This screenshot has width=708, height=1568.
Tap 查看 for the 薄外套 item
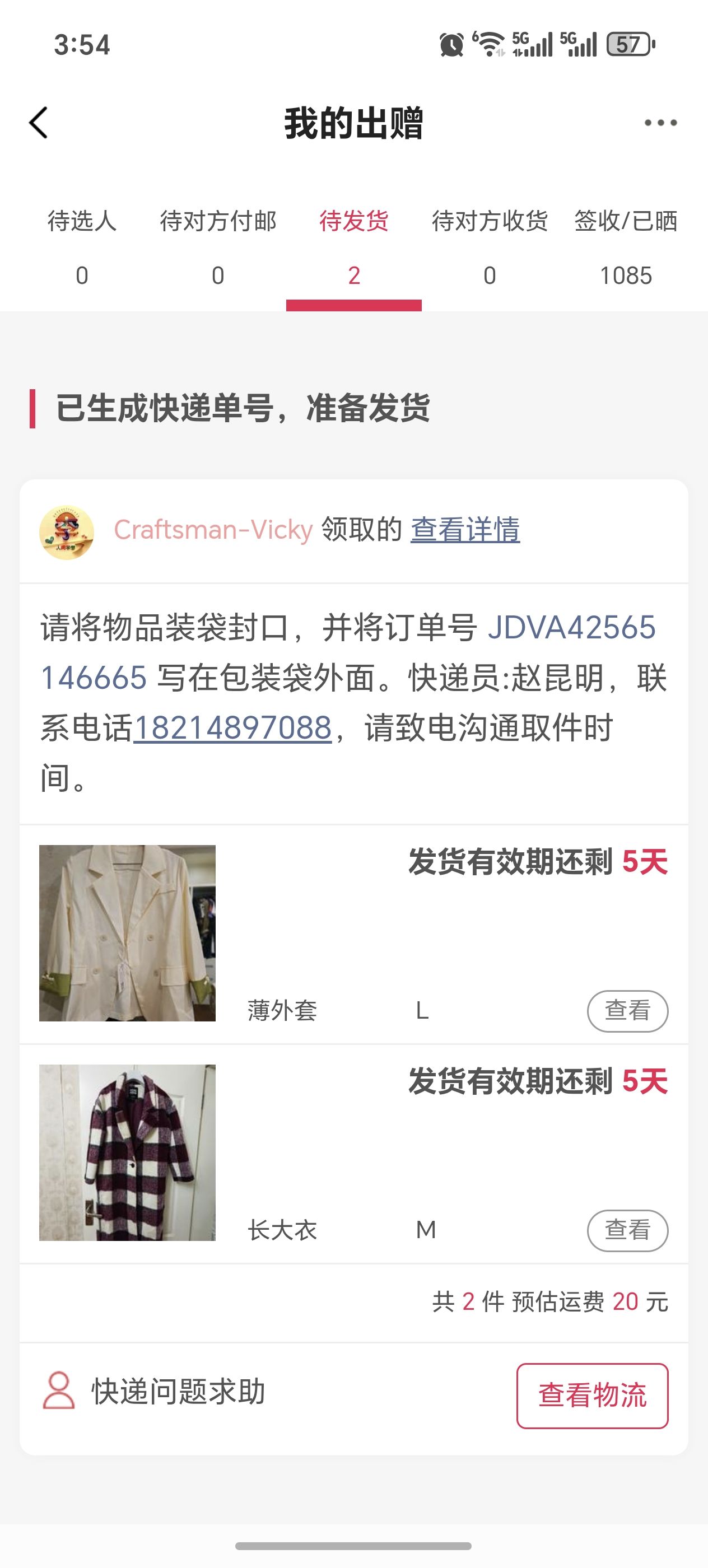click(x=627, y=1011)
